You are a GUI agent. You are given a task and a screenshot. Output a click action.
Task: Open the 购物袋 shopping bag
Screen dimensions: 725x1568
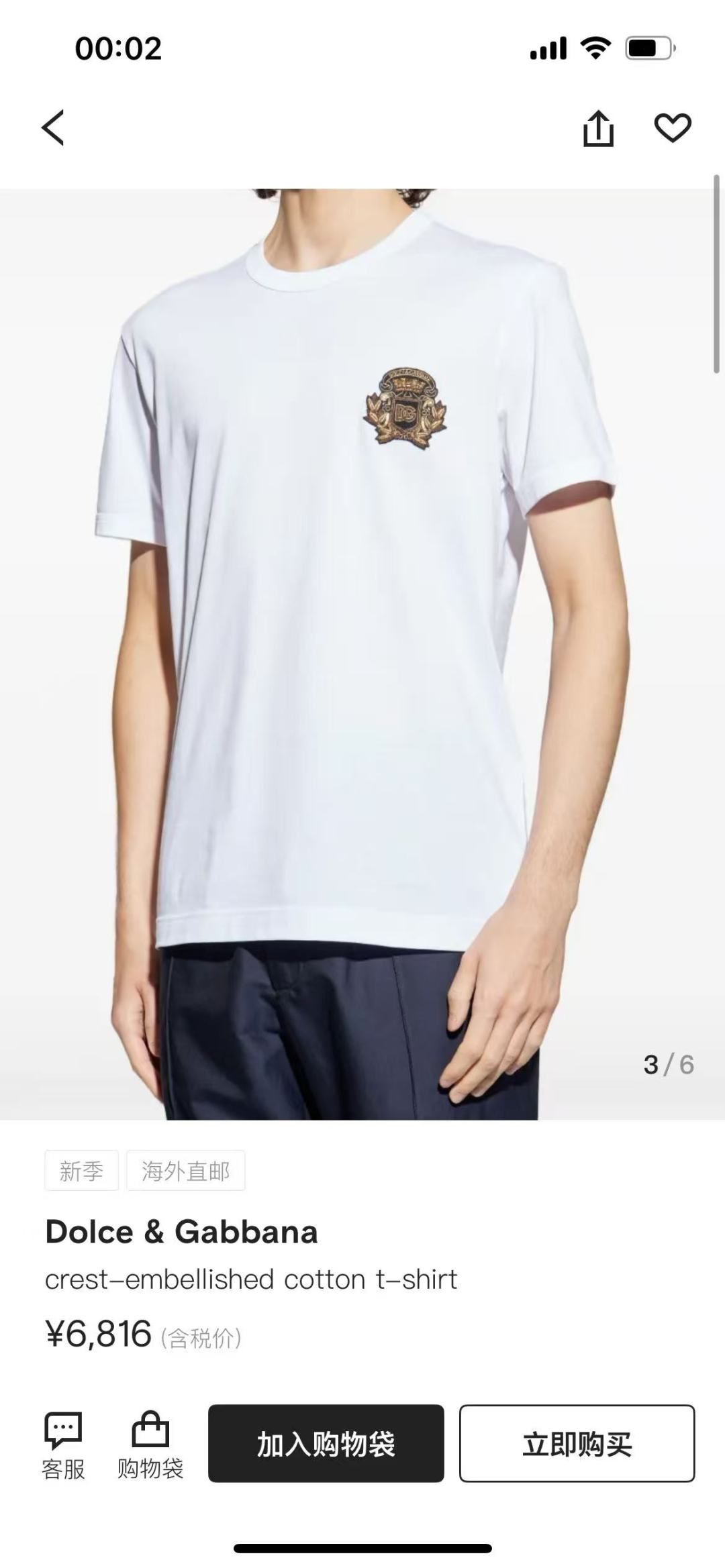coord(150,1445)
